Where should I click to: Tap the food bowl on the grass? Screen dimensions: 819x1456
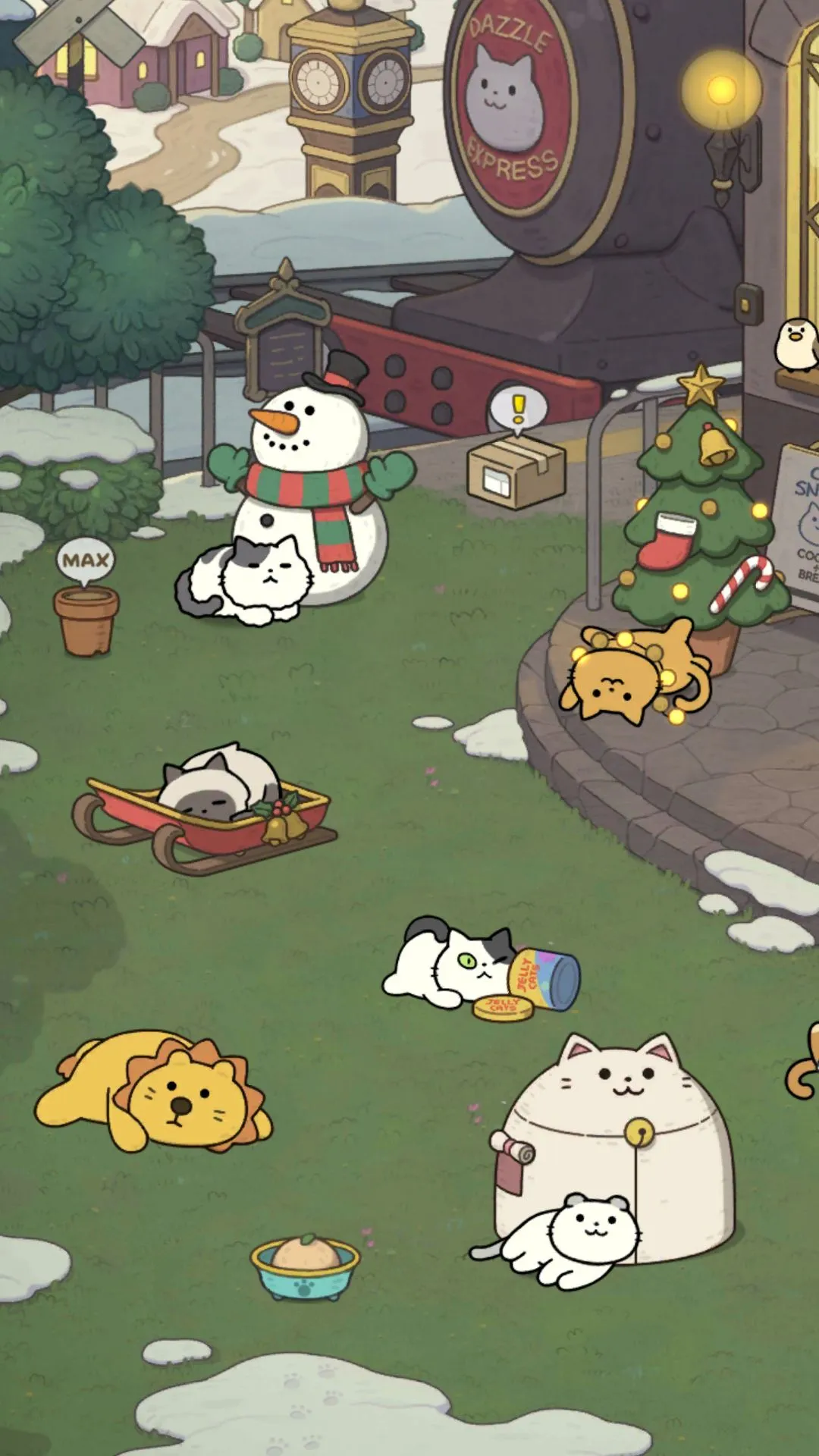pos(305,1268)
